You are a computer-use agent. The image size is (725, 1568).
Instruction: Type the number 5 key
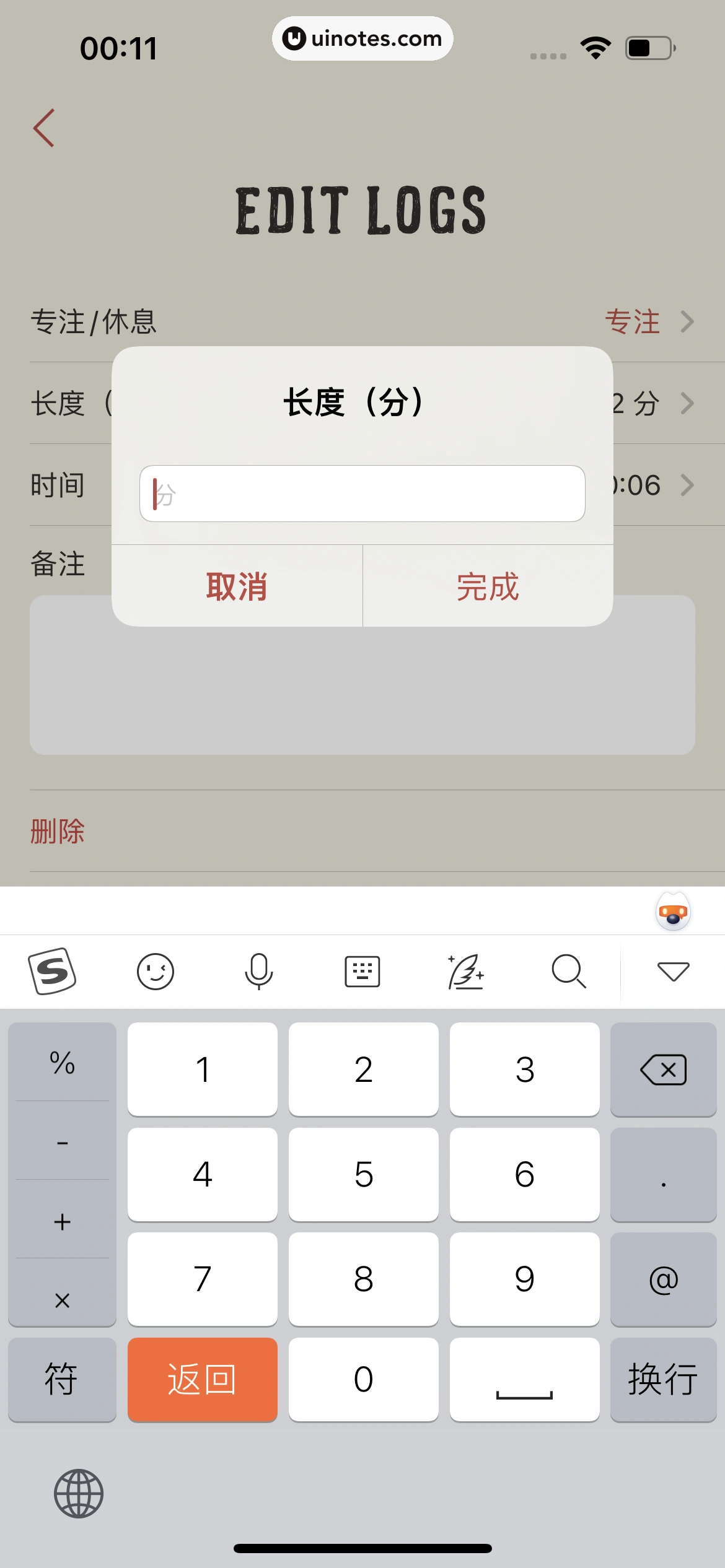point(363,1174)
